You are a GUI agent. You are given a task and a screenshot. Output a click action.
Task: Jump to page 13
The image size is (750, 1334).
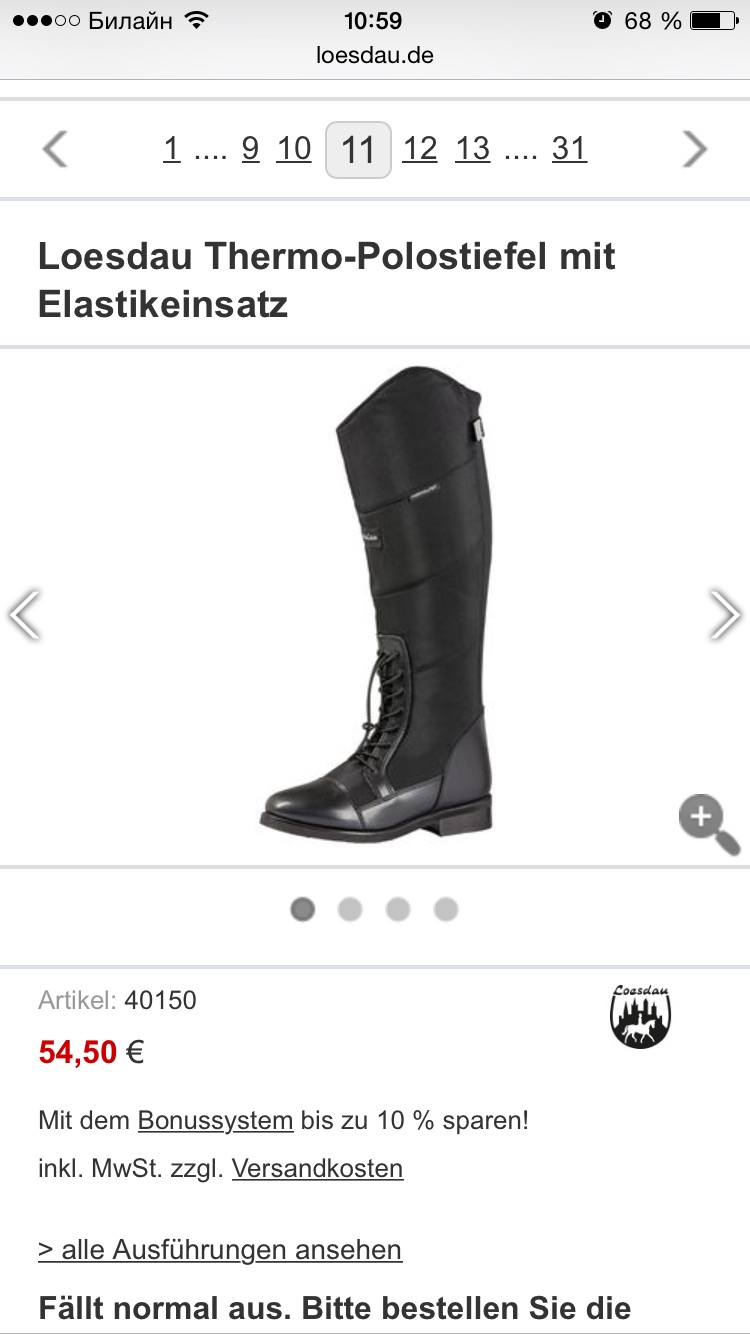click(x=473, y=150)
